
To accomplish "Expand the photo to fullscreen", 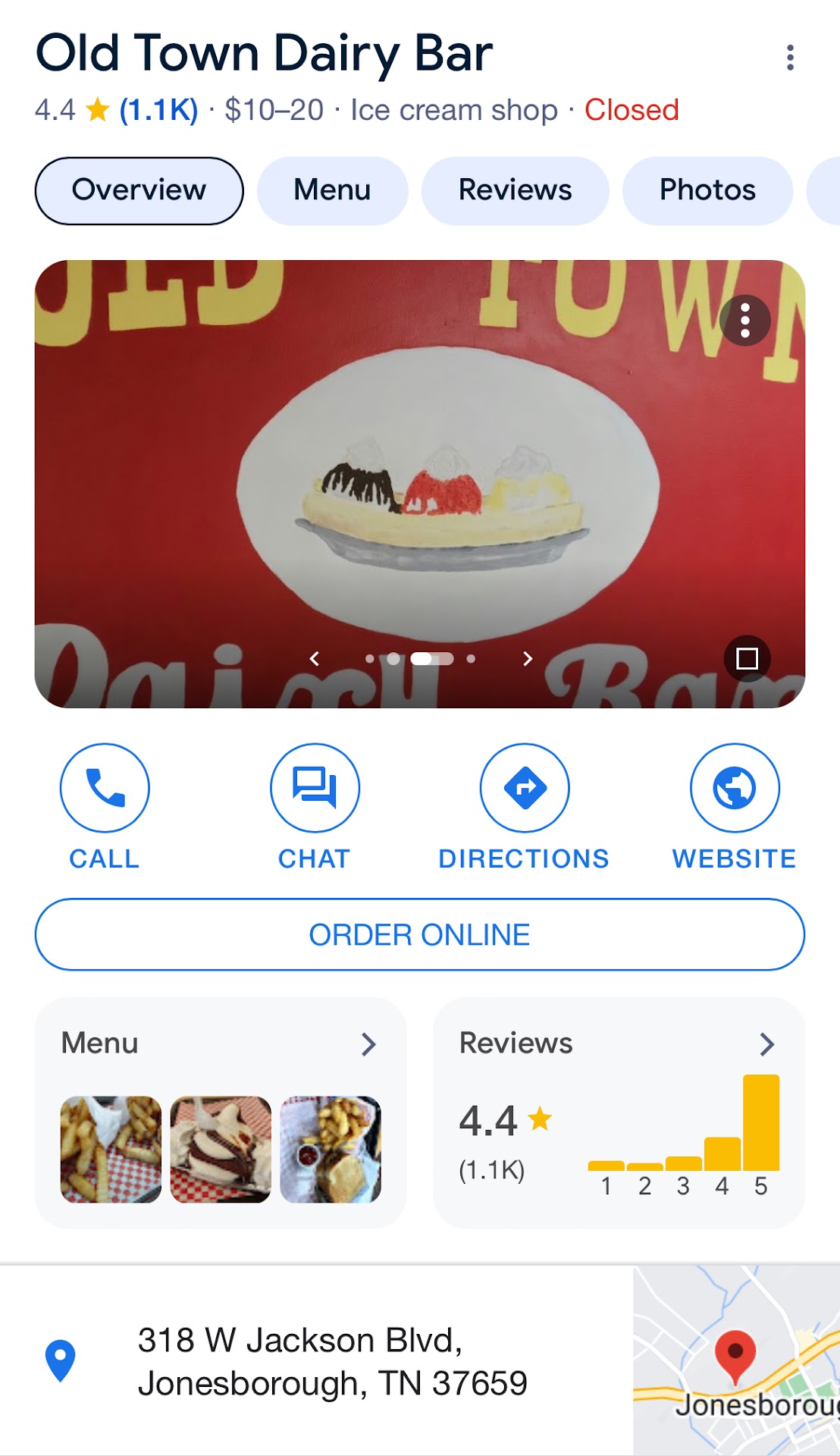I will pos(747,658).
